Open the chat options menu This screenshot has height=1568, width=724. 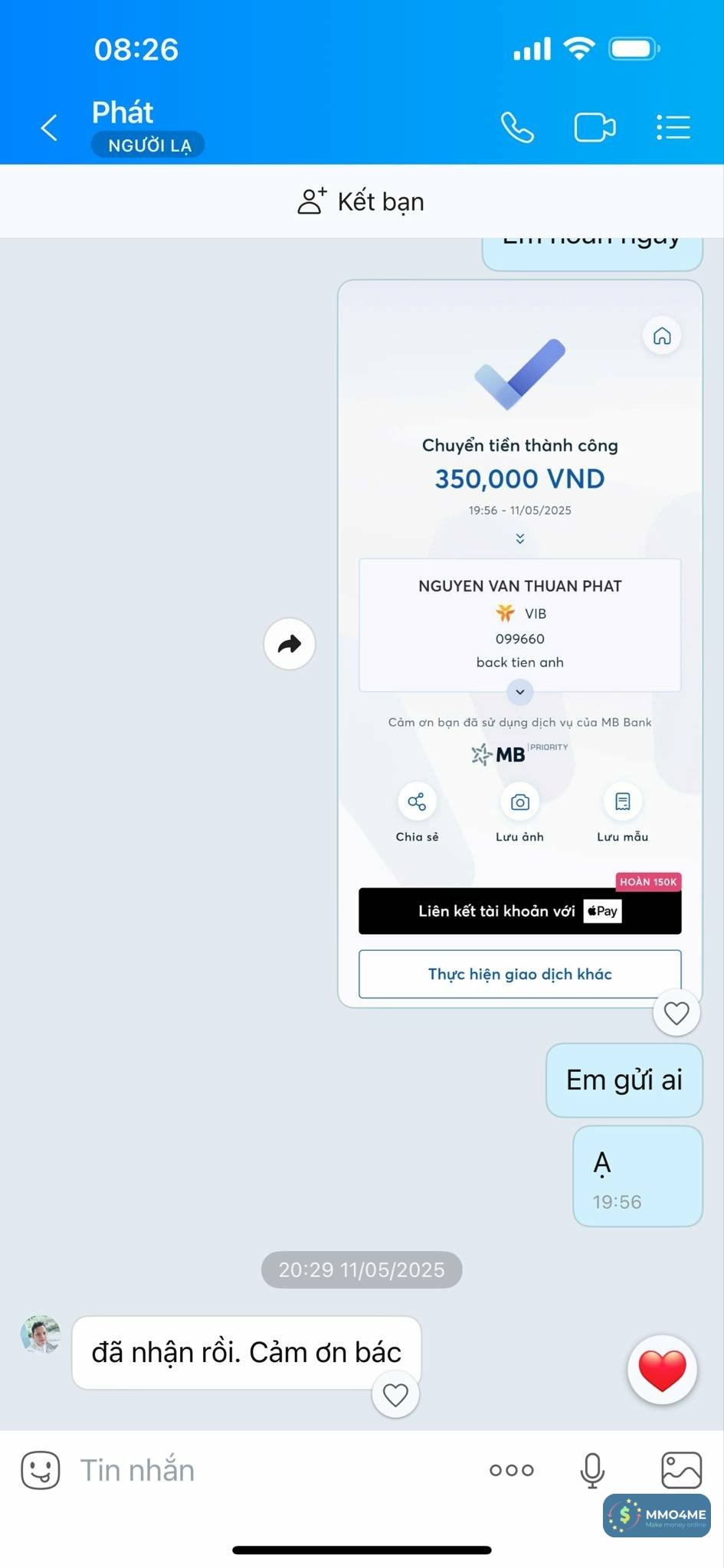(x=673, y=127)
